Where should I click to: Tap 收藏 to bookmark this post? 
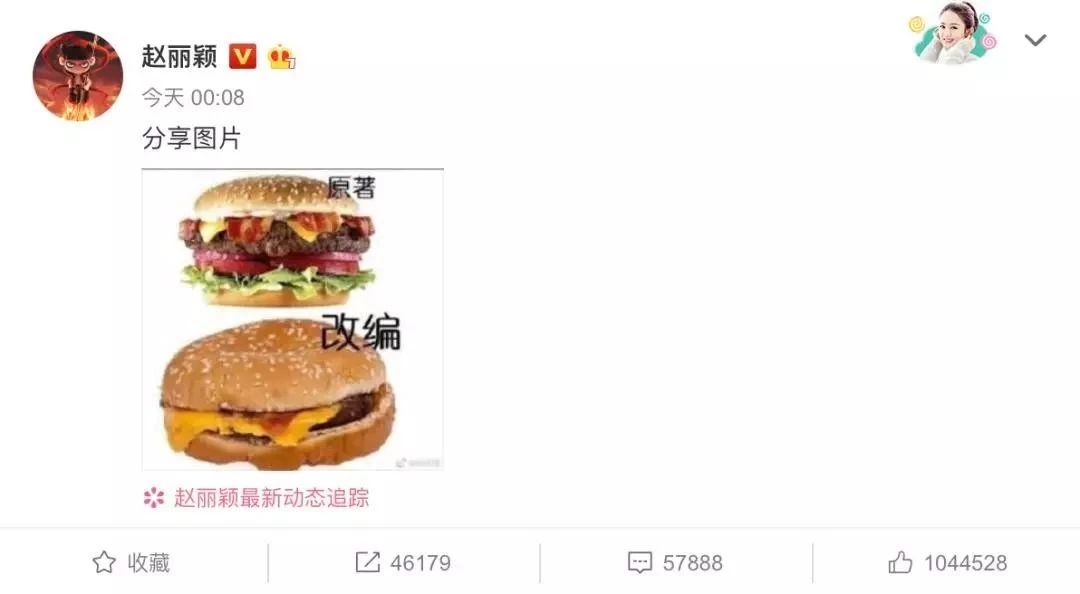point(132,563)
